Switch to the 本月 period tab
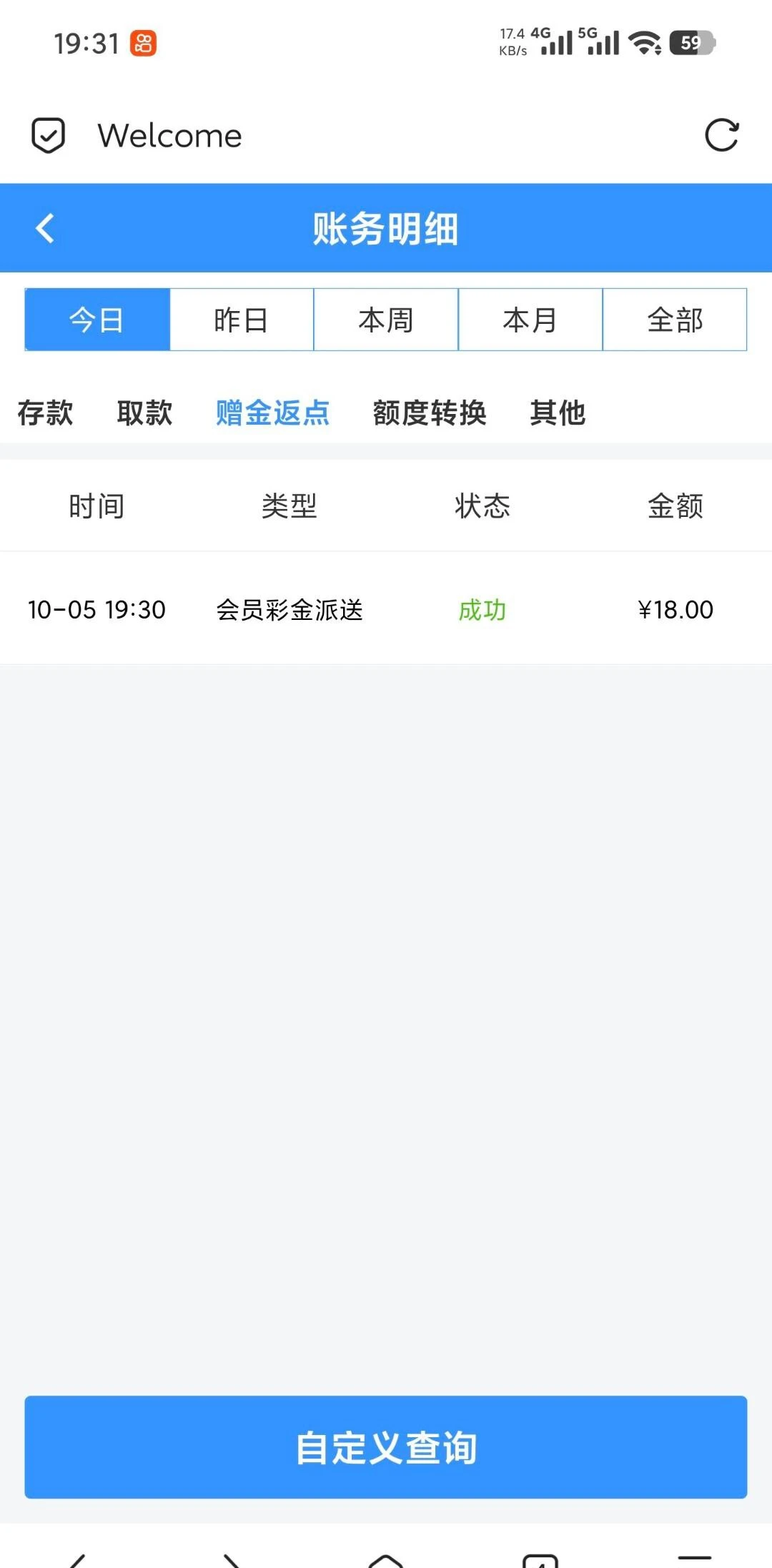 [530, 320]
